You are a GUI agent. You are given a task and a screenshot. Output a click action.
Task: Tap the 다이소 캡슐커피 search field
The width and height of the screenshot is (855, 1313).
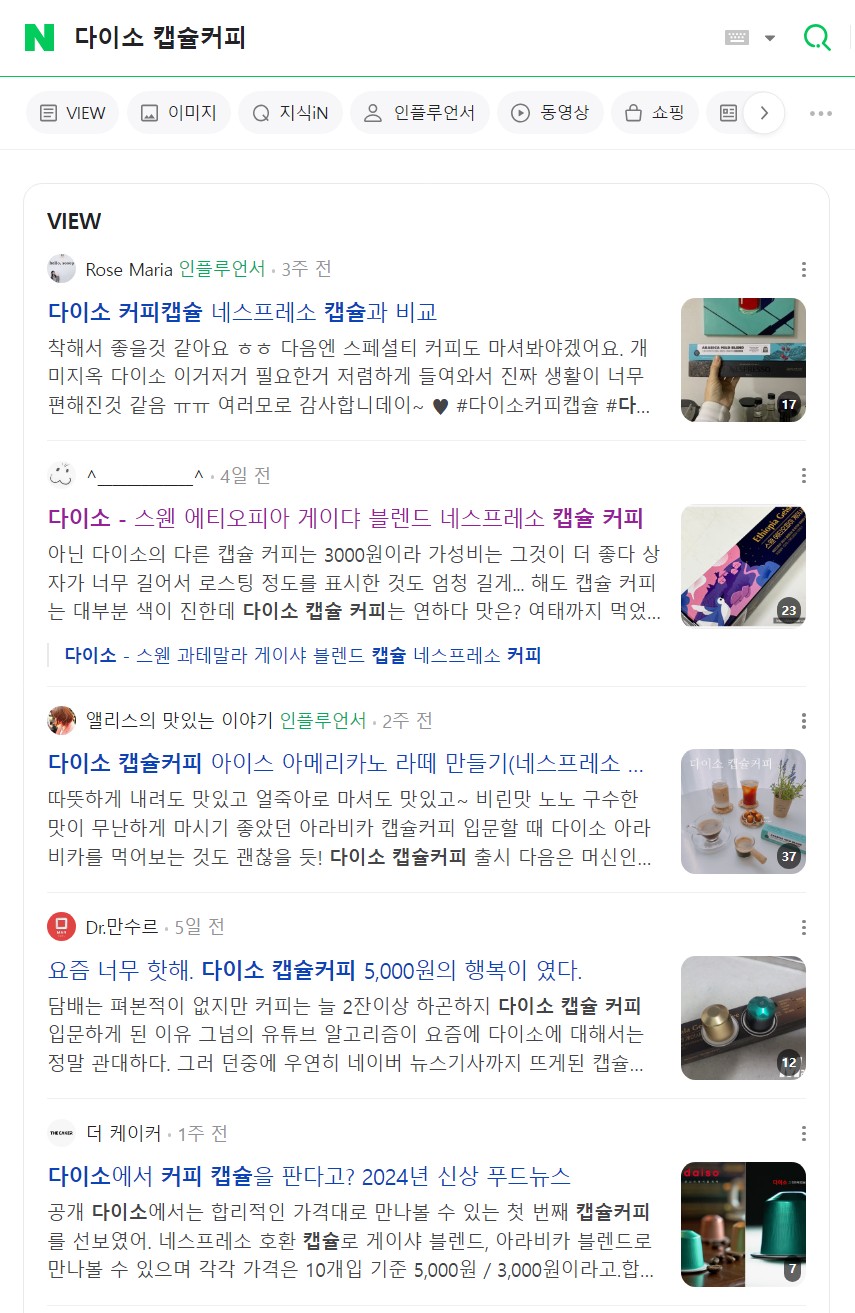[x=380, y=38]
